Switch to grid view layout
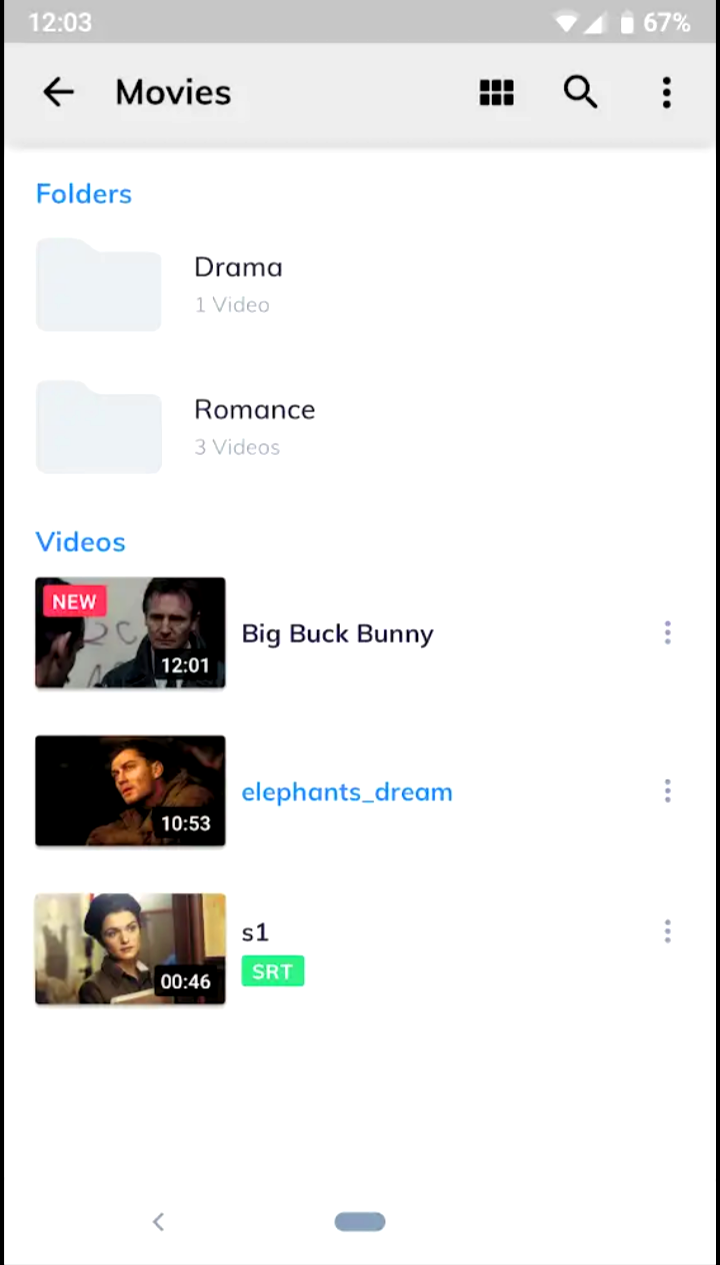The width and height of the screenshot is (720, 1265). click(x=496, y=92)
